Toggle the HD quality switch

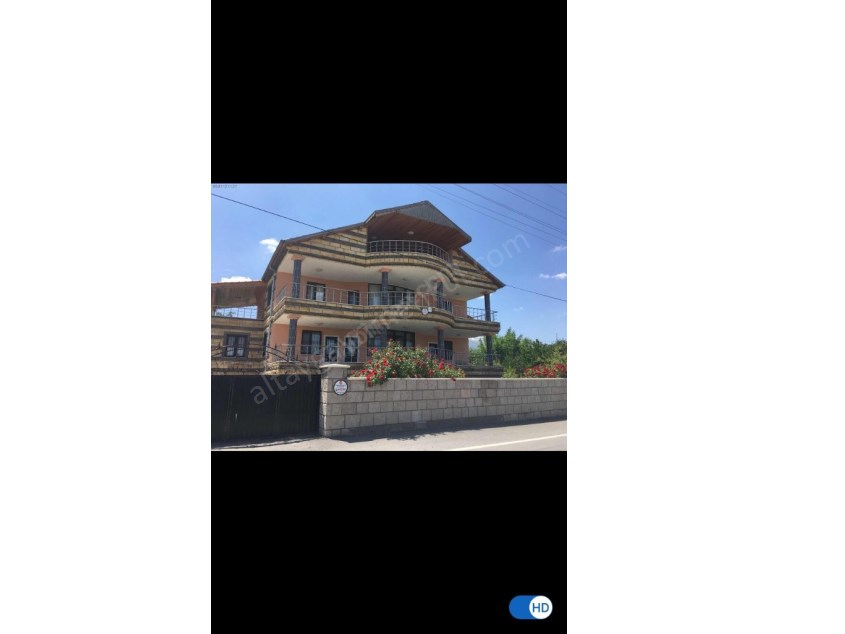pyautogui.click(x=531, y=607)
